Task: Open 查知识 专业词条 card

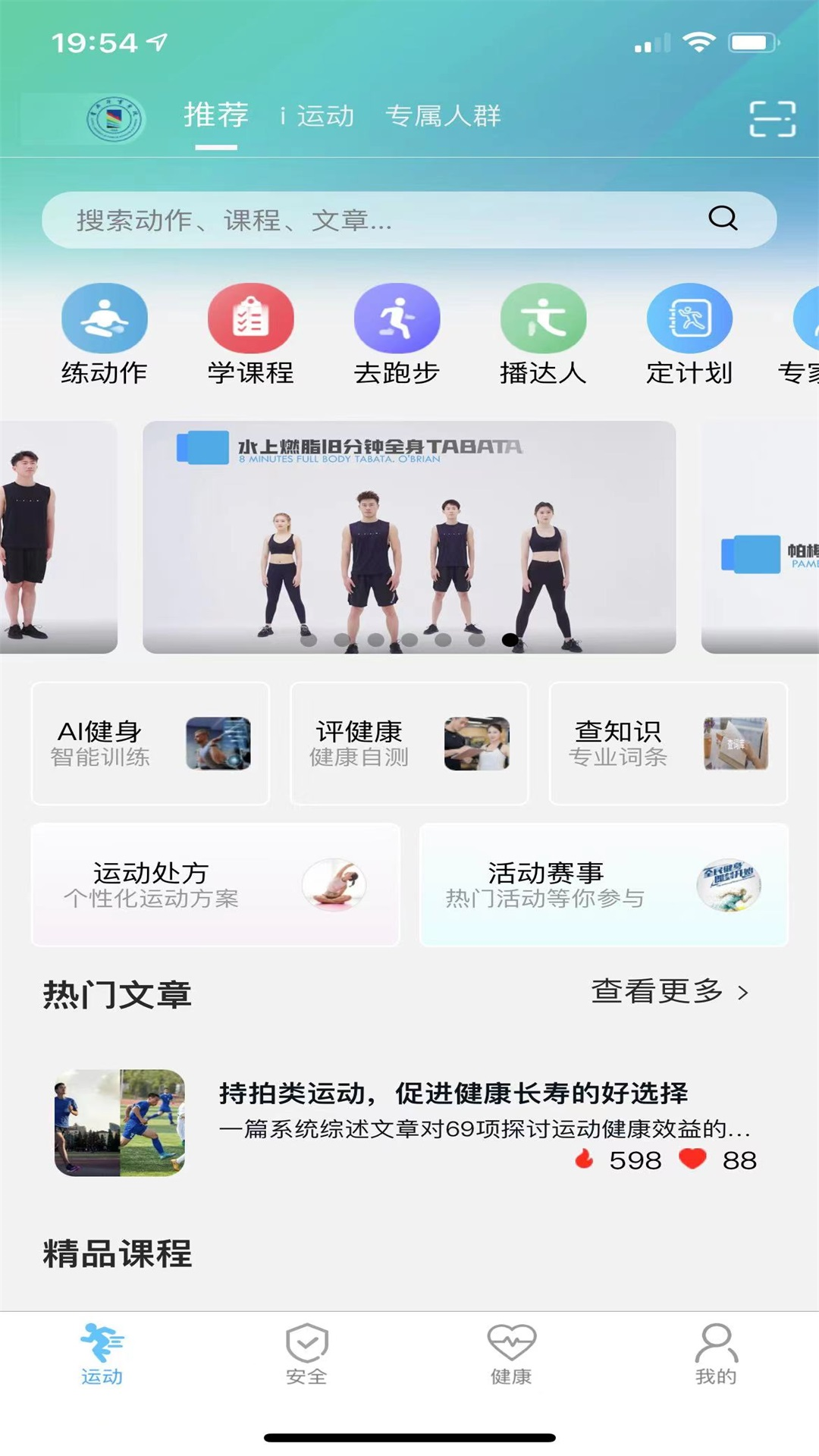Action: point(668,743)
